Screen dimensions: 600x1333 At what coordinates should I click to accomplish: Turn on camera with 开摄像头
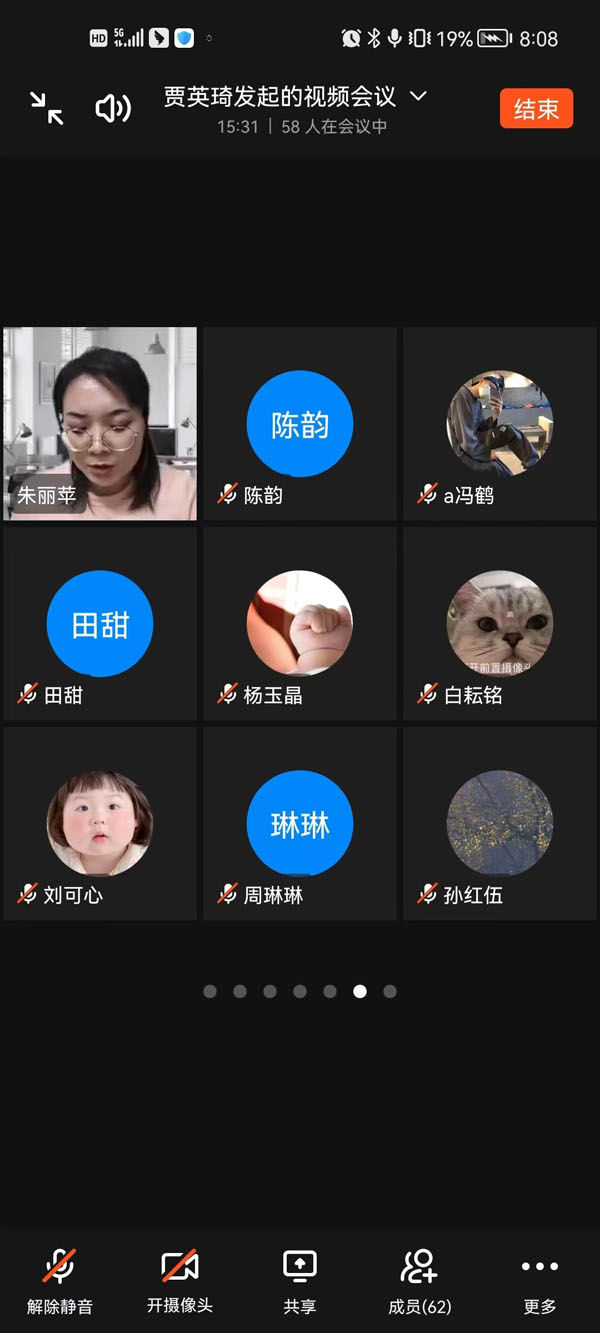click(180, 1280)
